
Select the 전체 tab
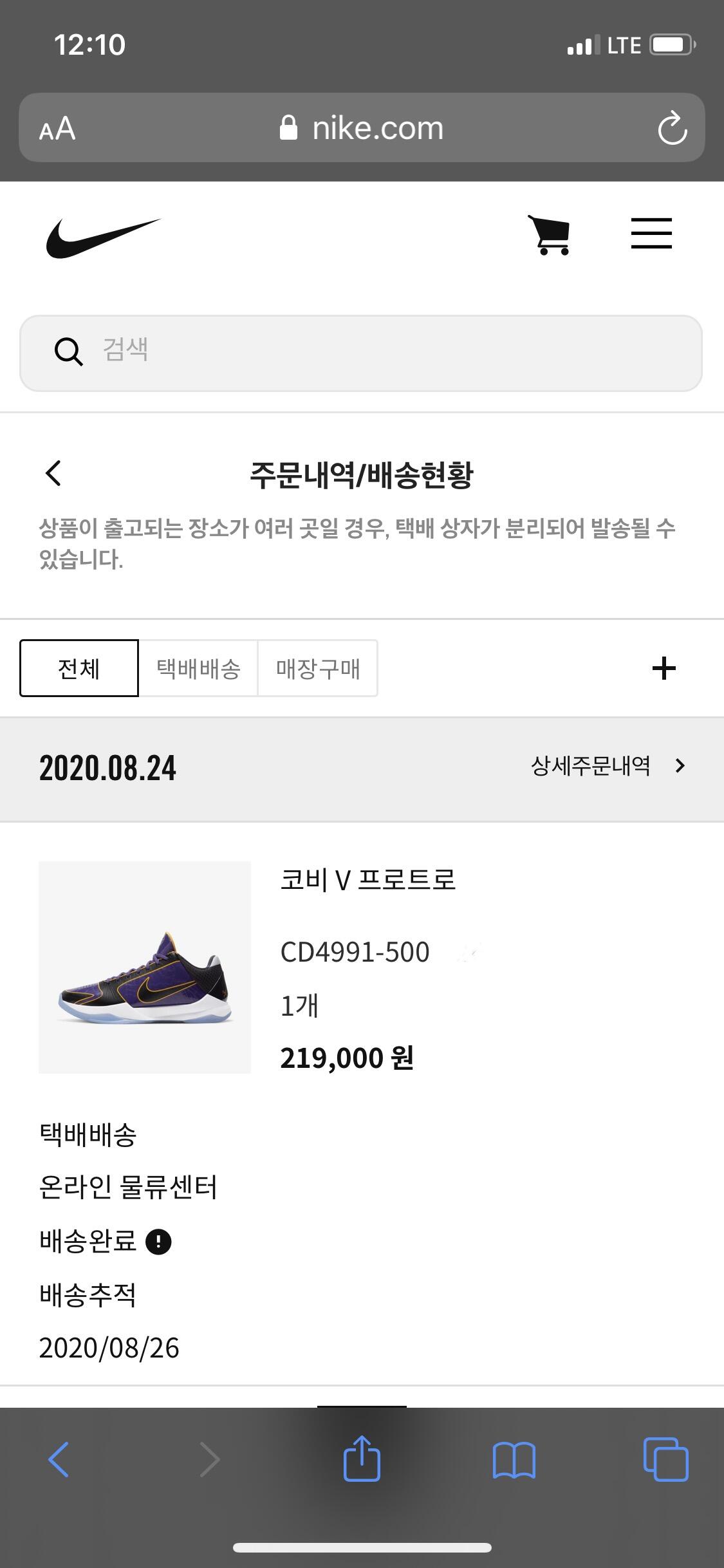(79, 668)
